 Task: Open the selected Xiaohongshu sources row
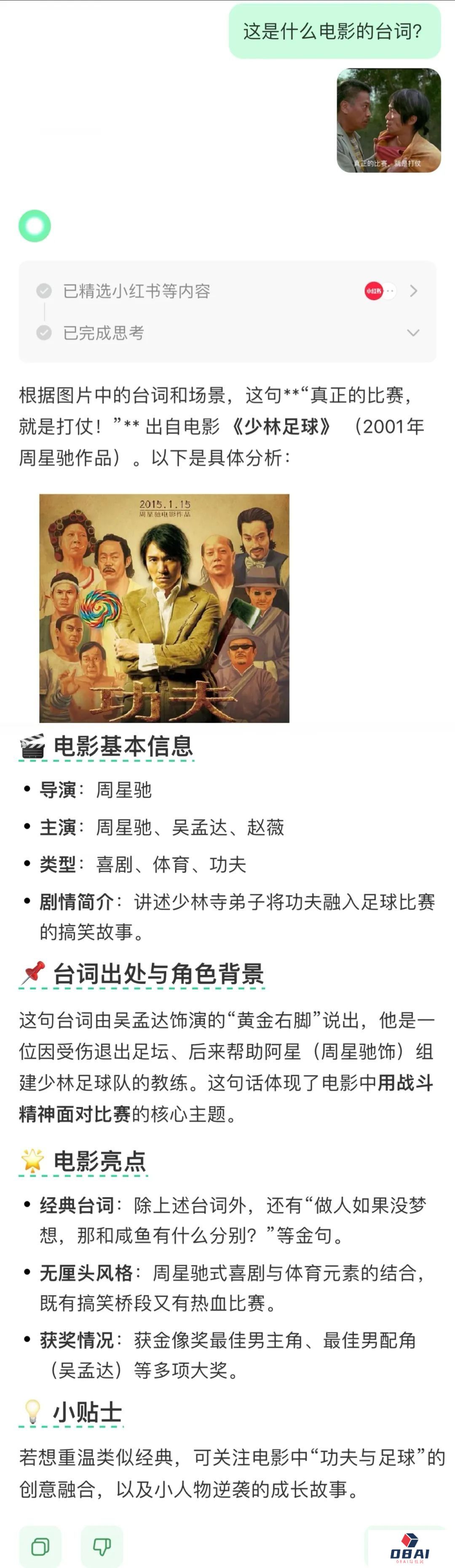coord(227,291)
